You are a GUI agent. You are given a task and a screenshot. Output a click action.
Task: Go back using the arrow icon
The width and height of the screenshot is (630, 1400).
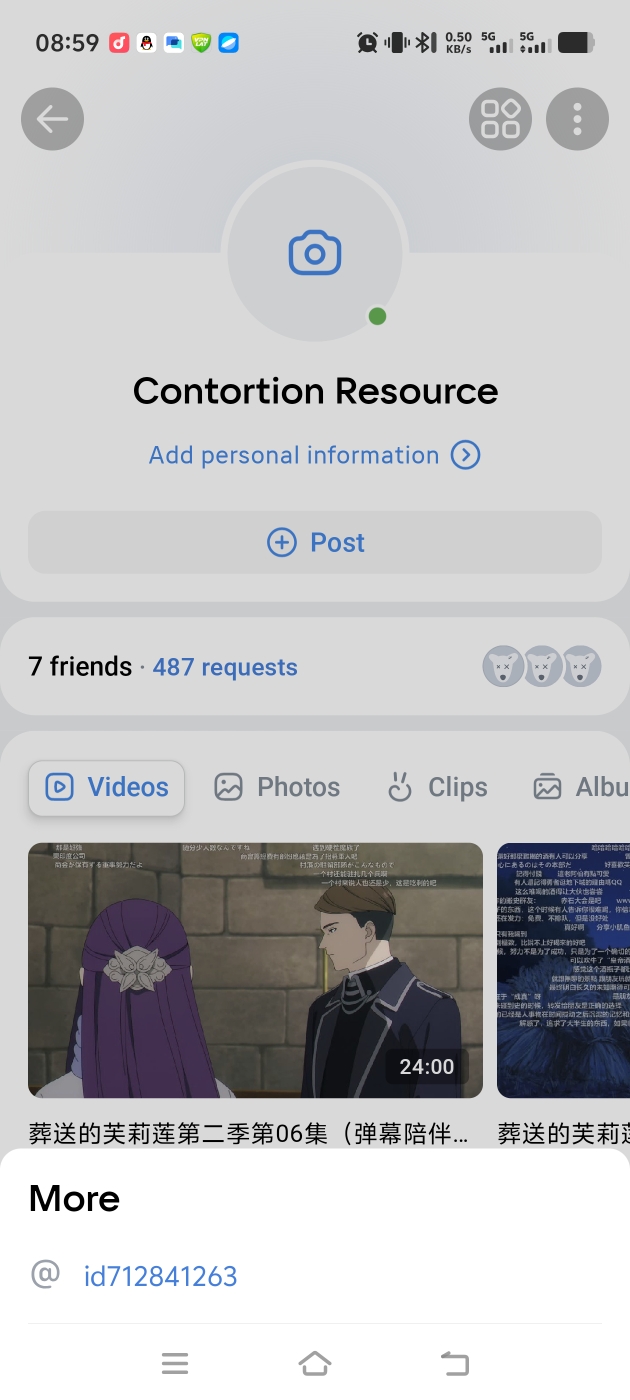[x=52, y=120]
